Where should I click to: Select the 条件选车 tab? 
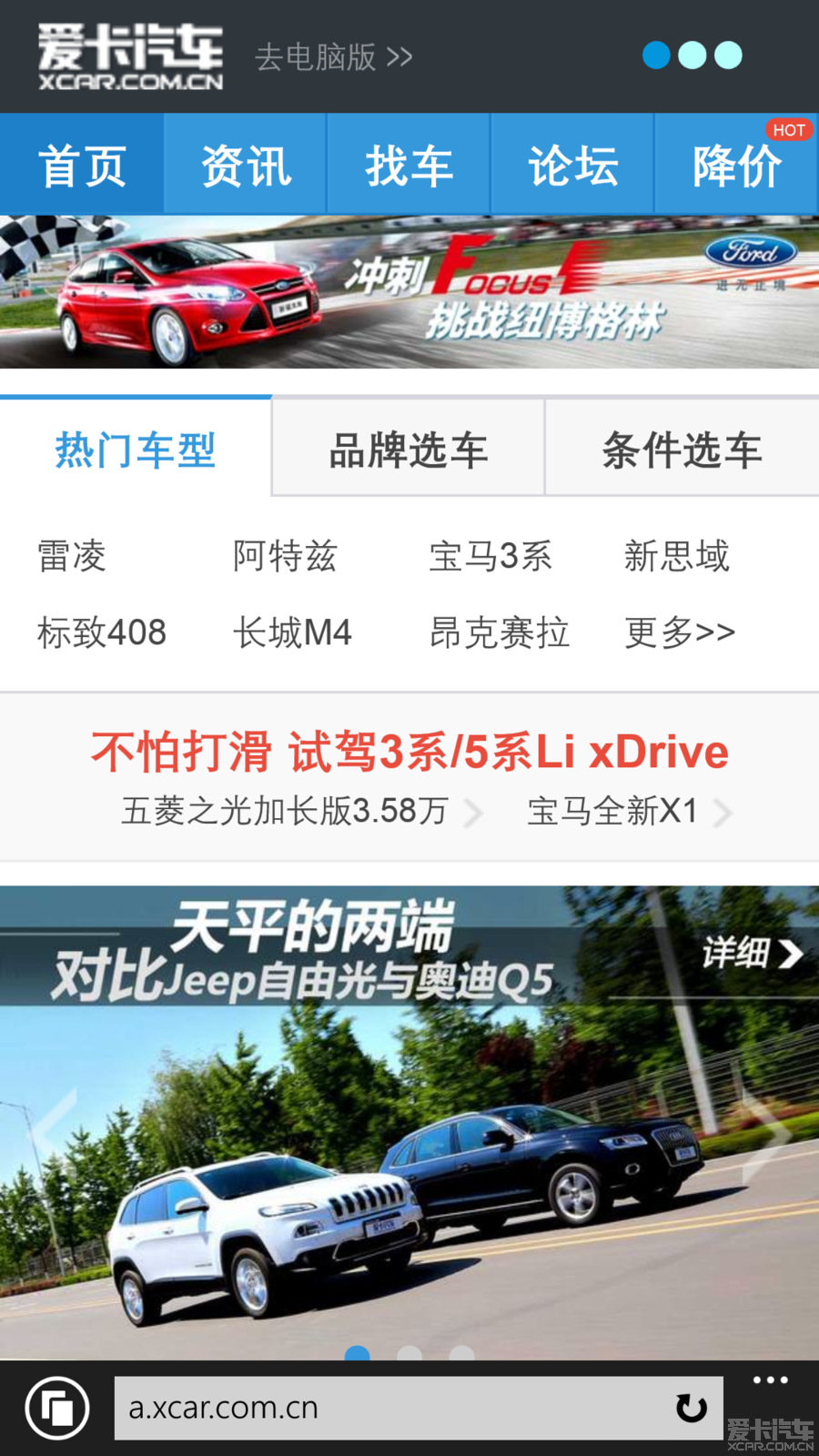pyautogui.click(x=682, y=450)
